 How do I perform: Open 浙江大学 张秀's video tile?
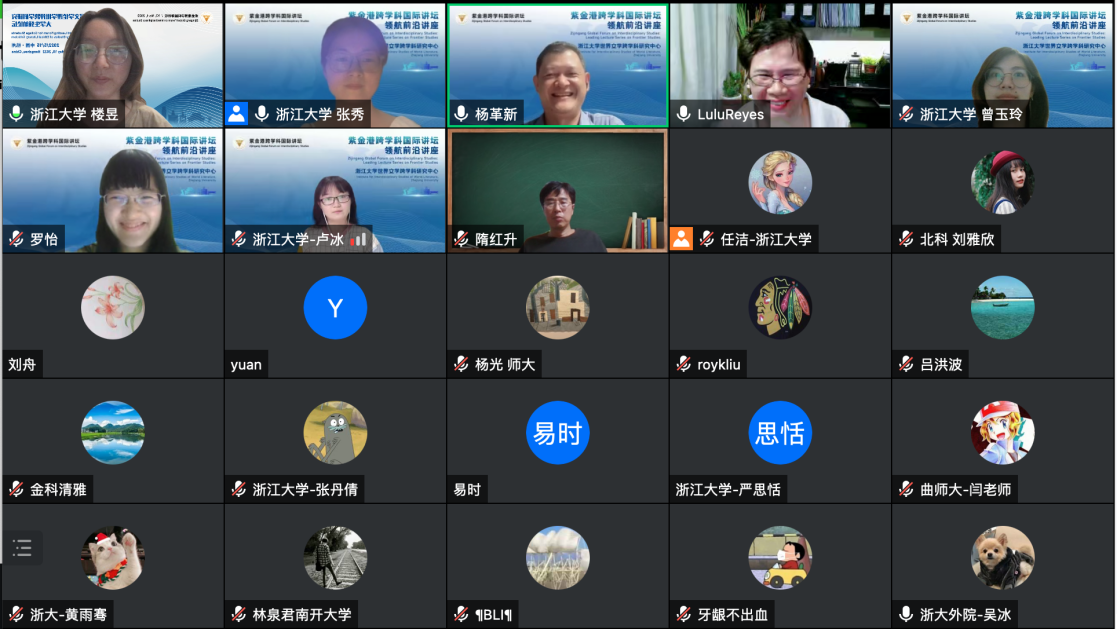[335, 65]
